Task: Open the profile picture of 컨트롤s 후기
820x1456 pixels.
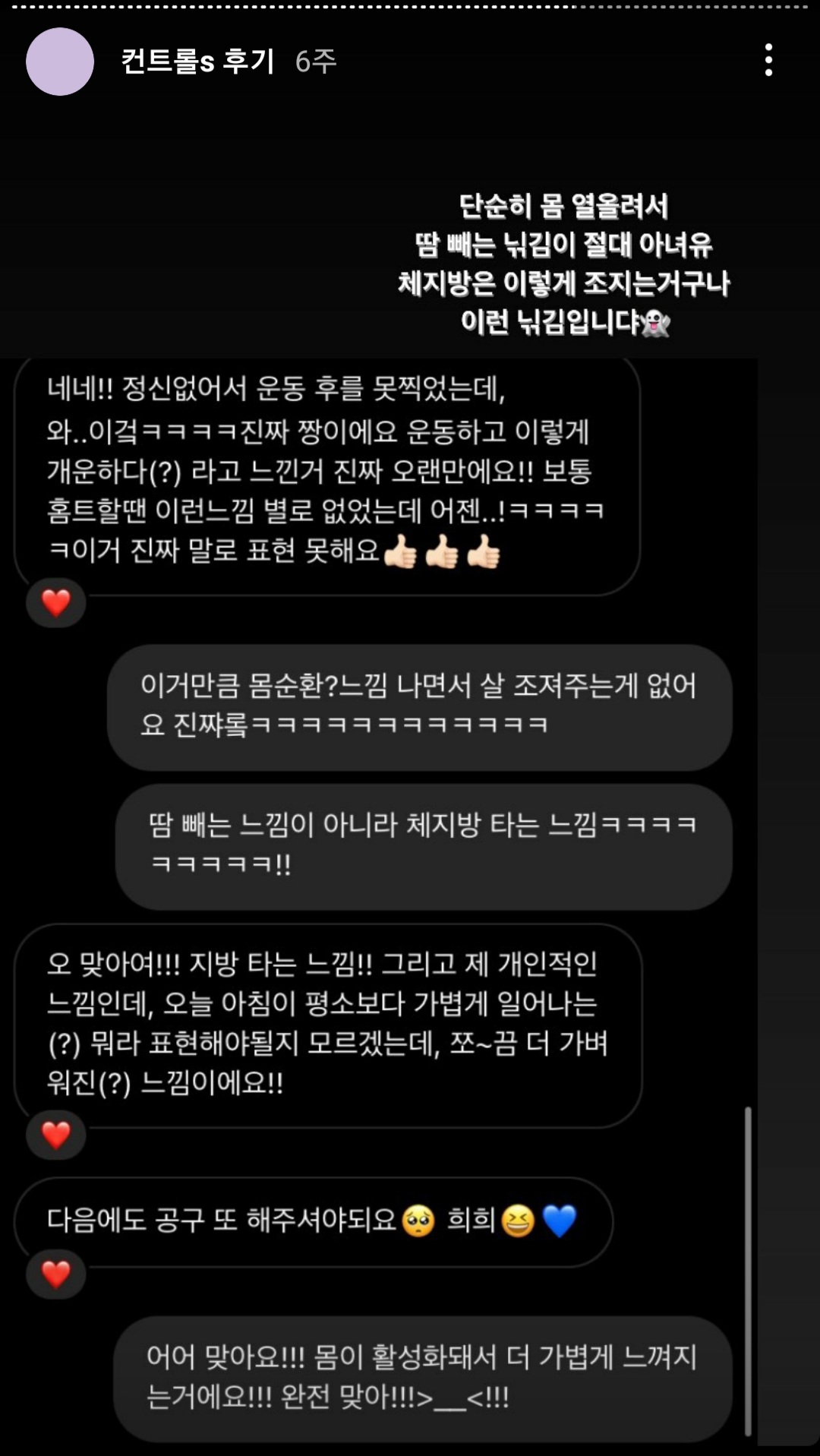Action: 60,62
